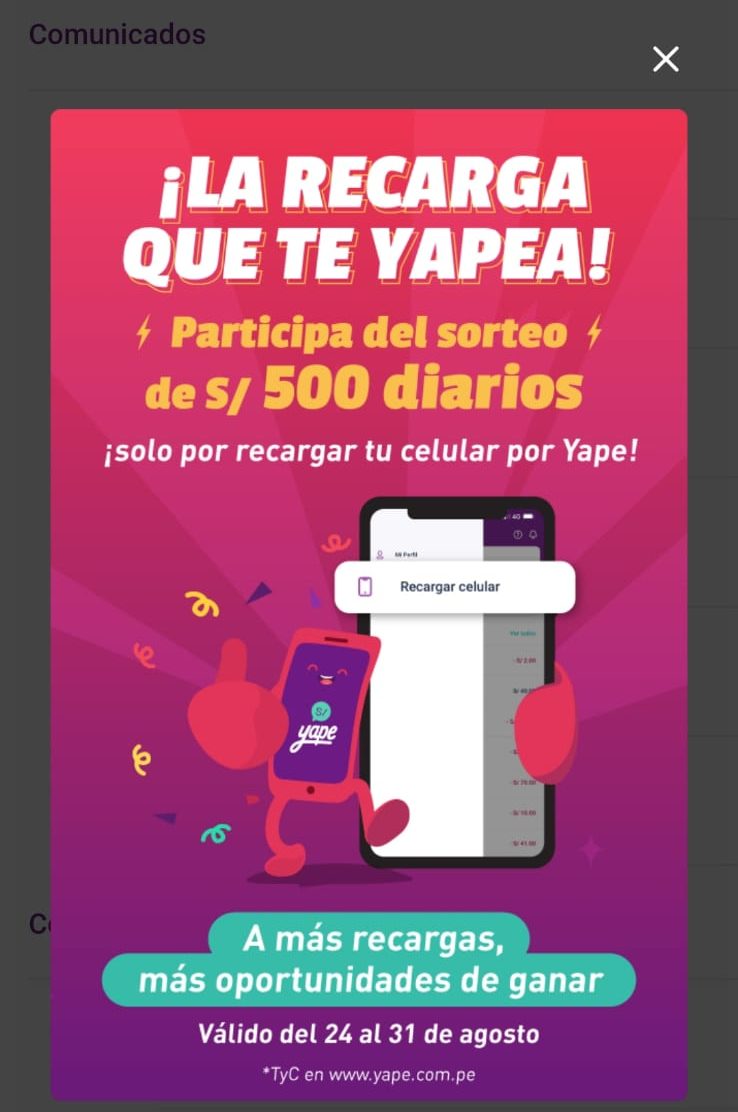The height and width of the screenshot is (1112, 738).
Task: Click the notification bell icon
Action: click(x=533, y=534)
